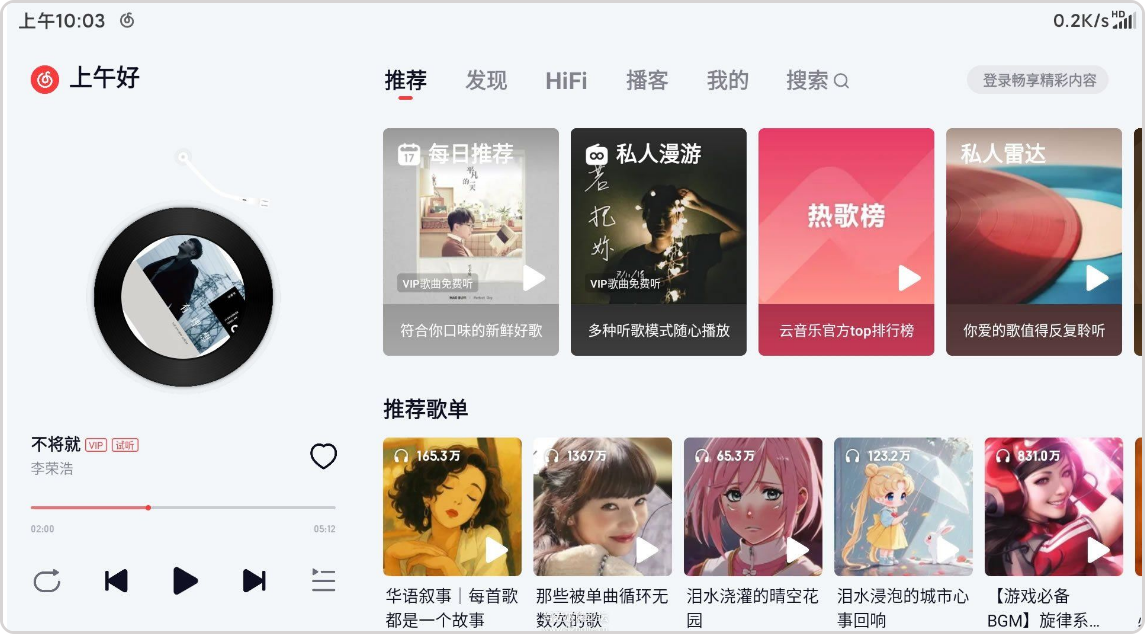Tap the 登录畅享精彩内容 login button
Viewport: 1145px width, 634px height.
pyautogui.click(x=1038, y=80)
